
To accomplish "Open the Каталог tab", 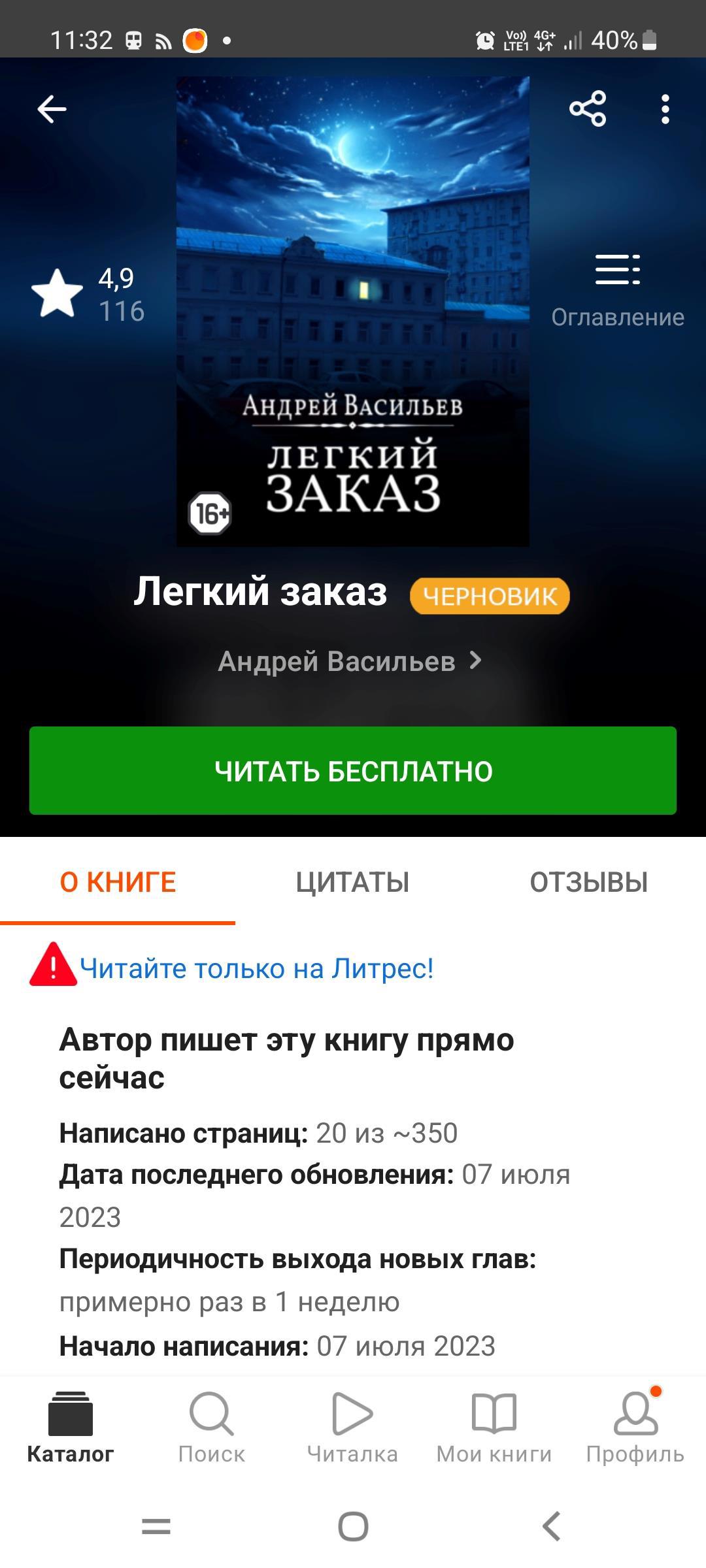I will (x=71, y=1428).
